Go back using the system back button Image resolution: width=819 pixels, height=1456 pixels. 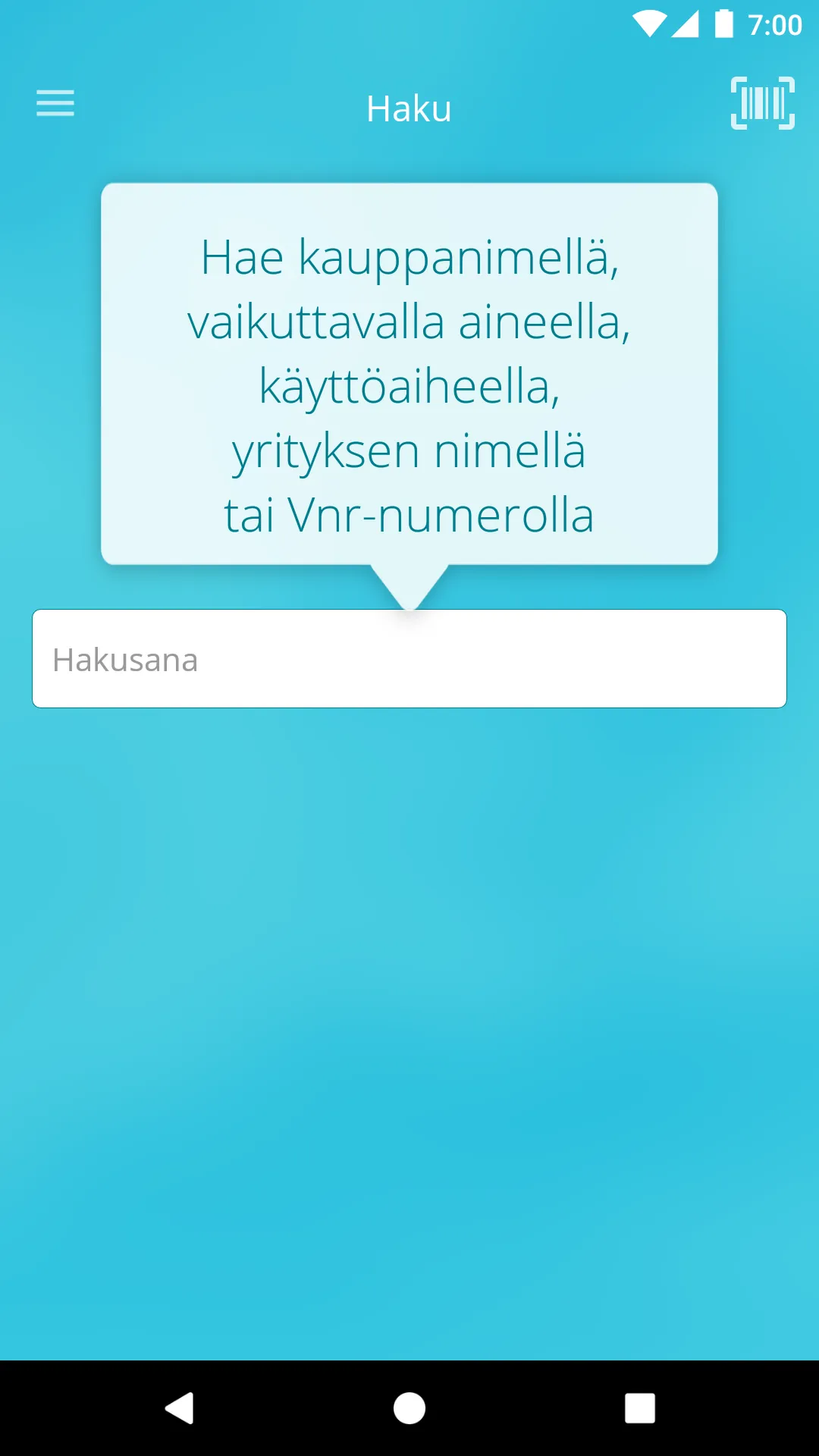point(180,1408)
